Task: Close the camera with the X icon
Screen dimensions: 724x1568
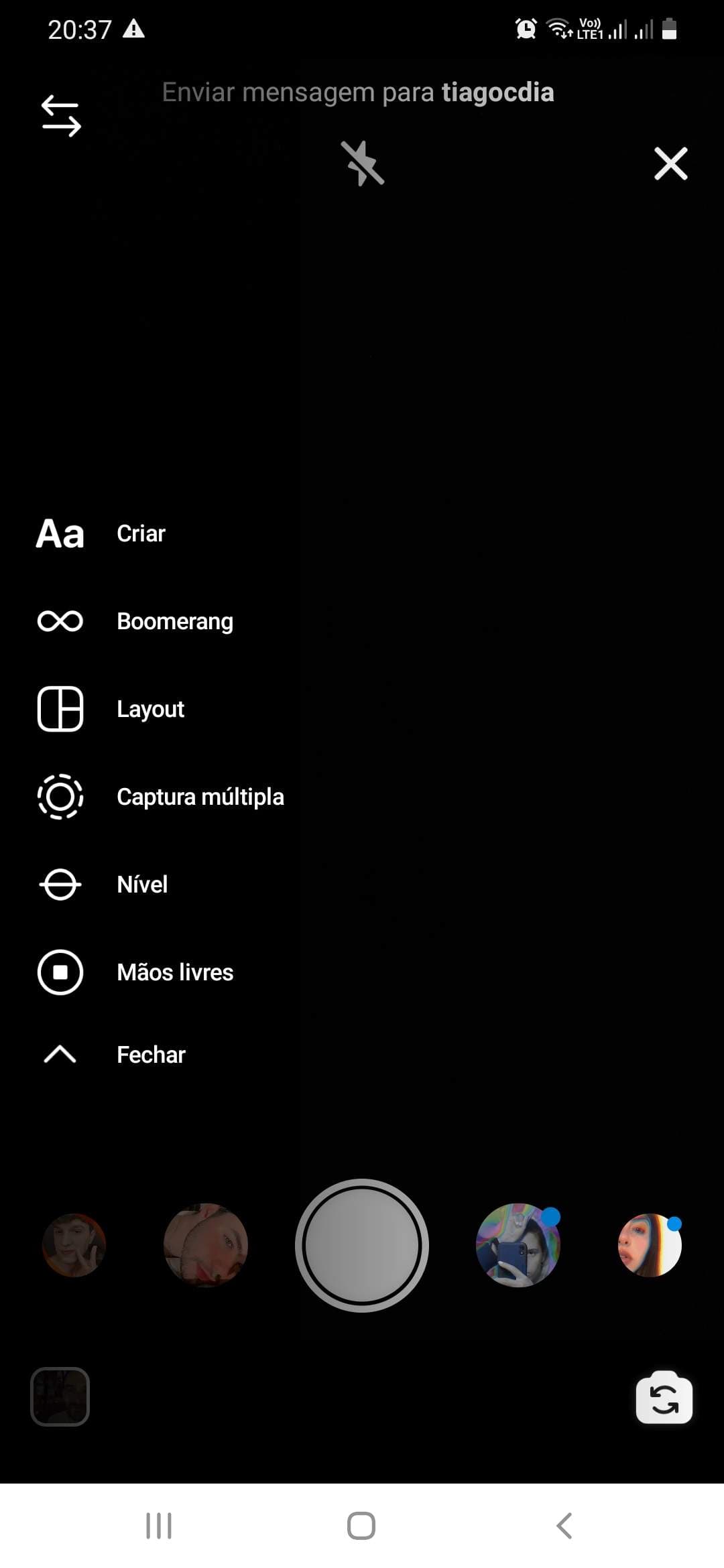Action: (670, 164)
